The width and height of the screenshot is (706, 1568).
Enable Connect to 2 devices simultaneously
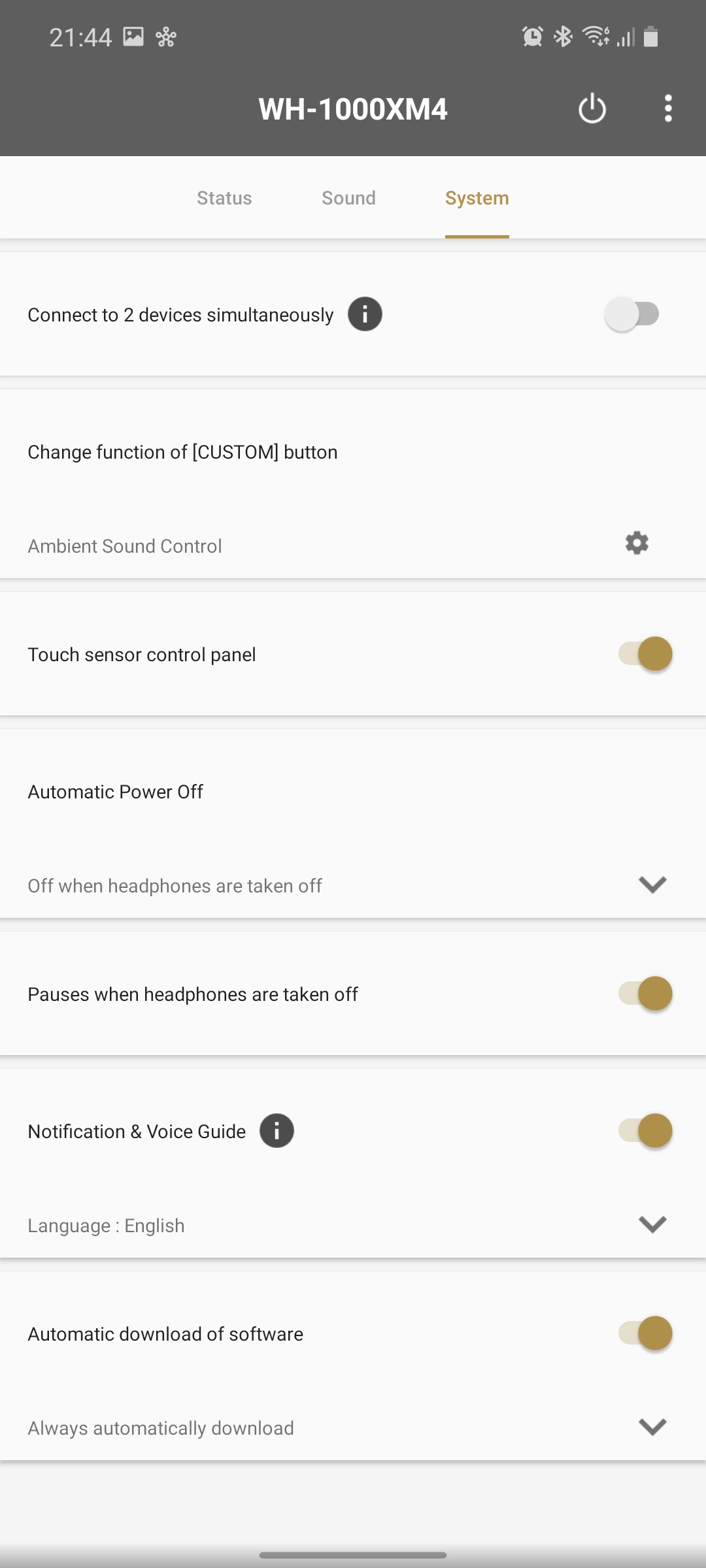632,314
